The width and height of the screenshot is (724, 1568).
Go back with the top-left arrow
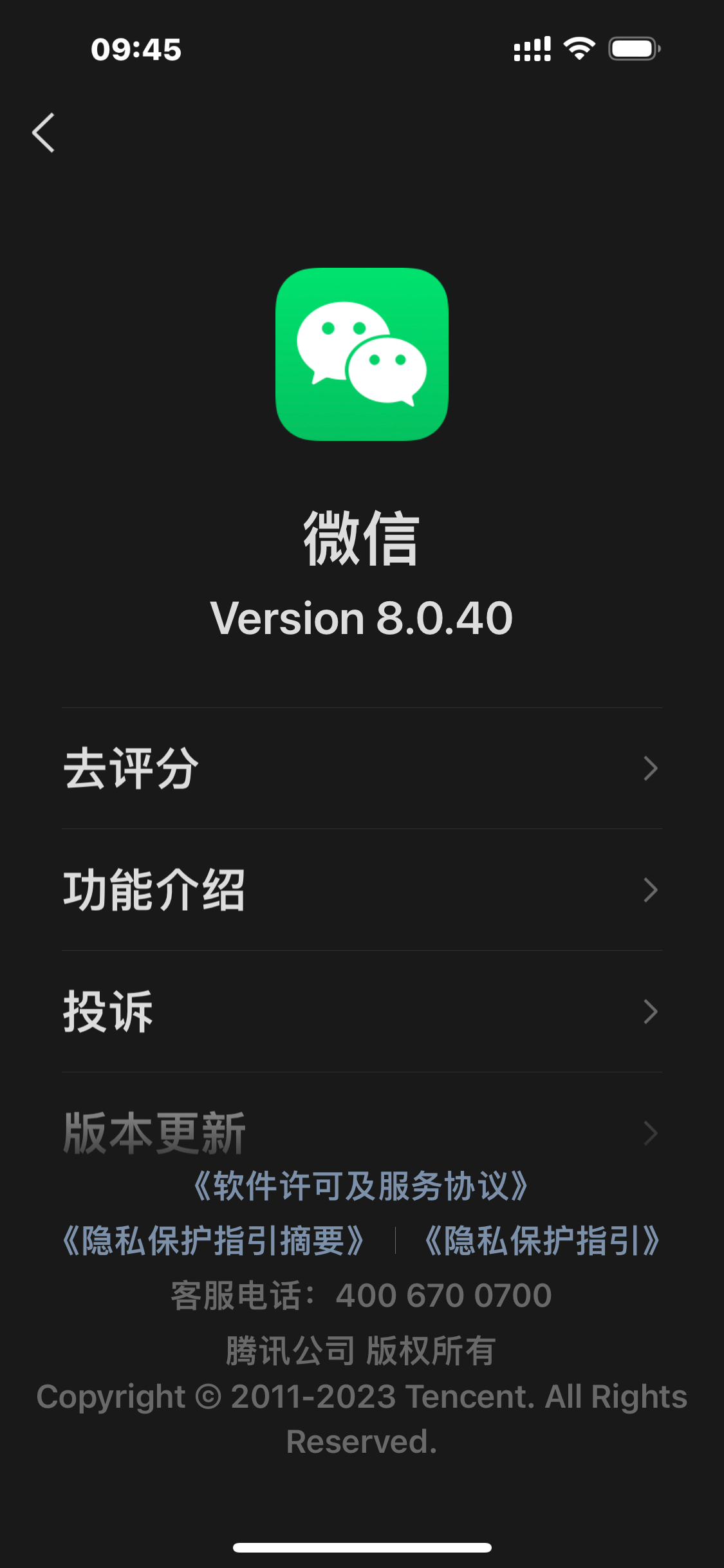[x=43, y=133]
